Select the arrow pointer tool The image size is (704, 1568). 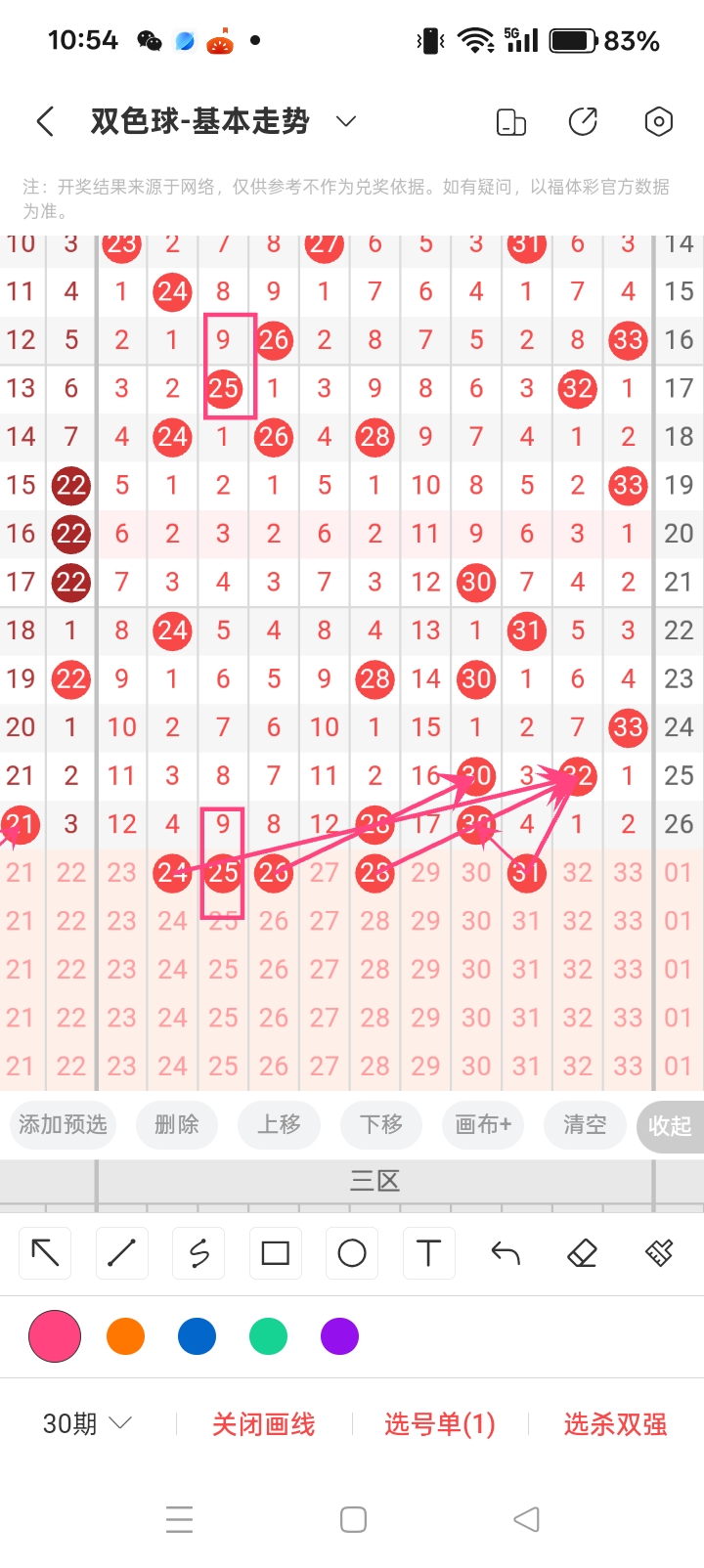click(44, 1252)
